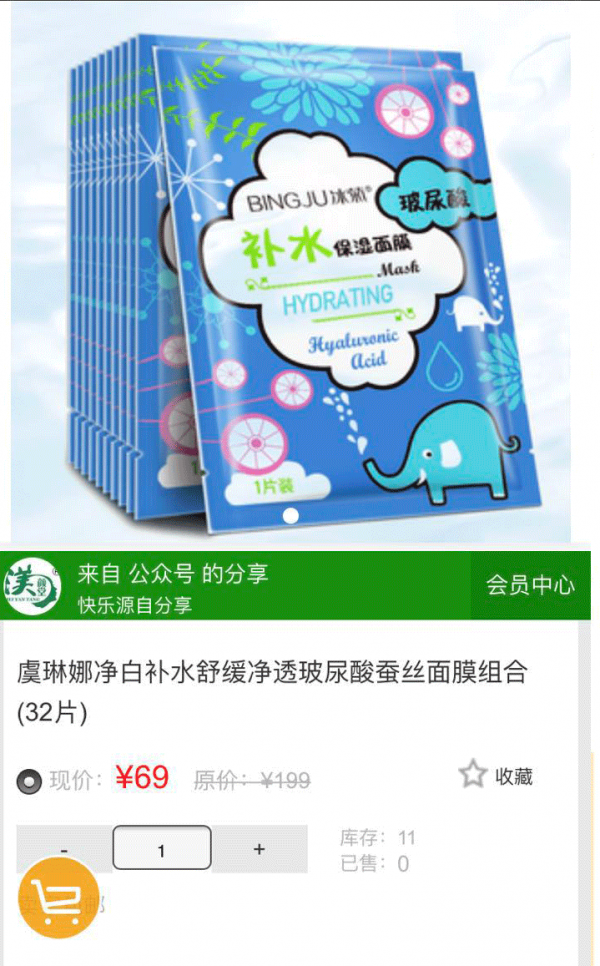The image size is (600, 966).
Task: Open the 公众号 share banner
Action: click(x=172, y=586)
